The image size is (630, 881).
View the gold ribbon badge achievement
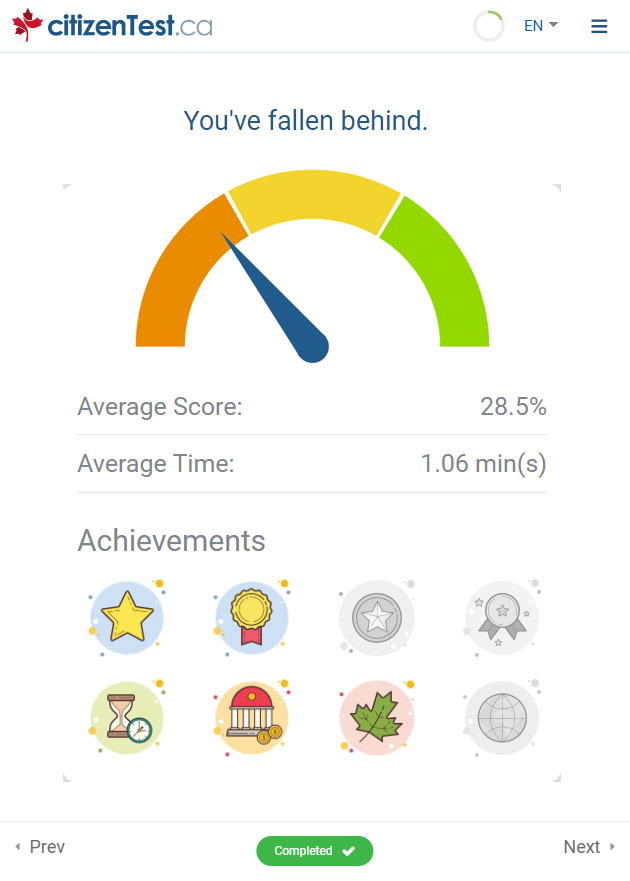point(252,616)
